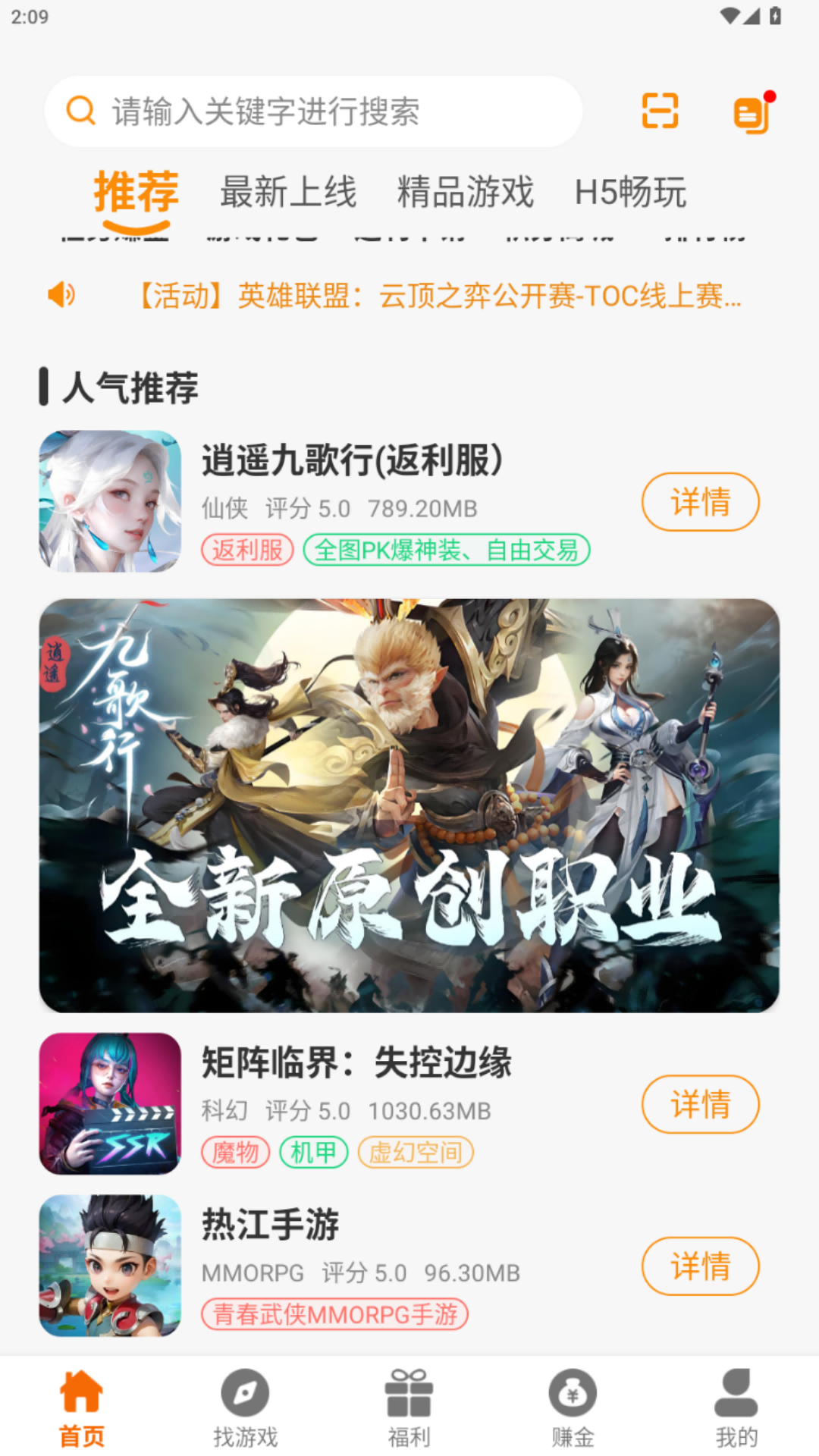This screenshot has width=819, height=1456.
Task: Select the 推荐 top tab
Action: pos(136,193)
